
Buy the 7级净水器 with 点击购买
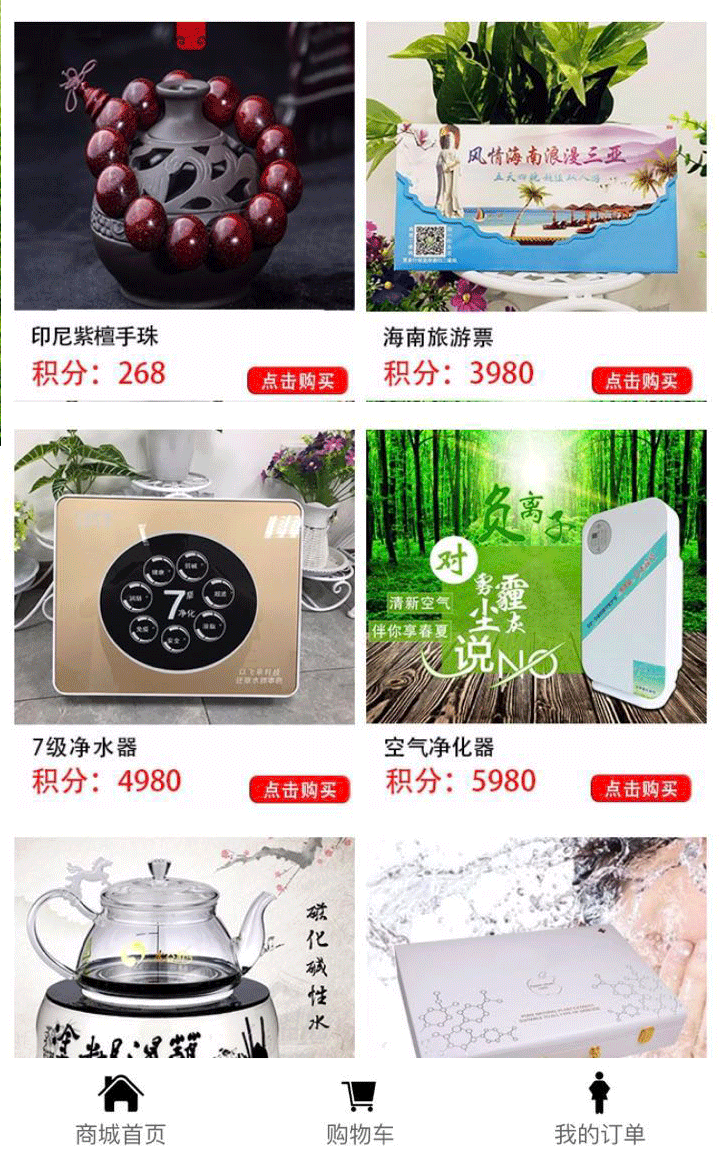pos(299,789)
